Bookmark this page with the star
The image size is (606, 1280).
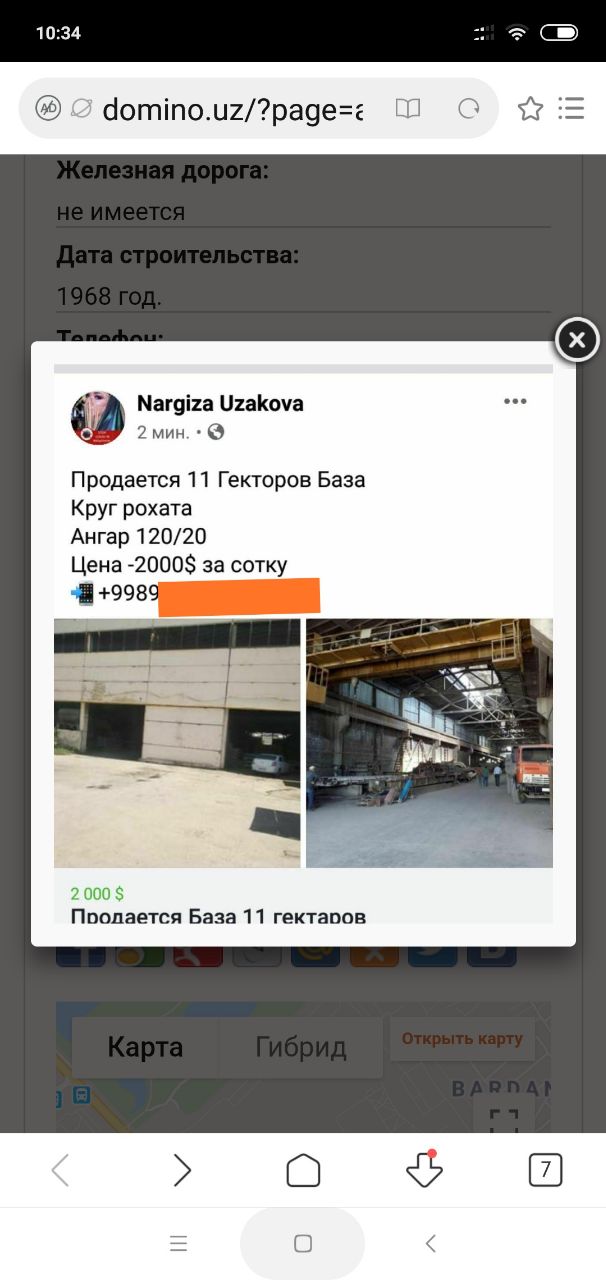(x=530, y=108)
